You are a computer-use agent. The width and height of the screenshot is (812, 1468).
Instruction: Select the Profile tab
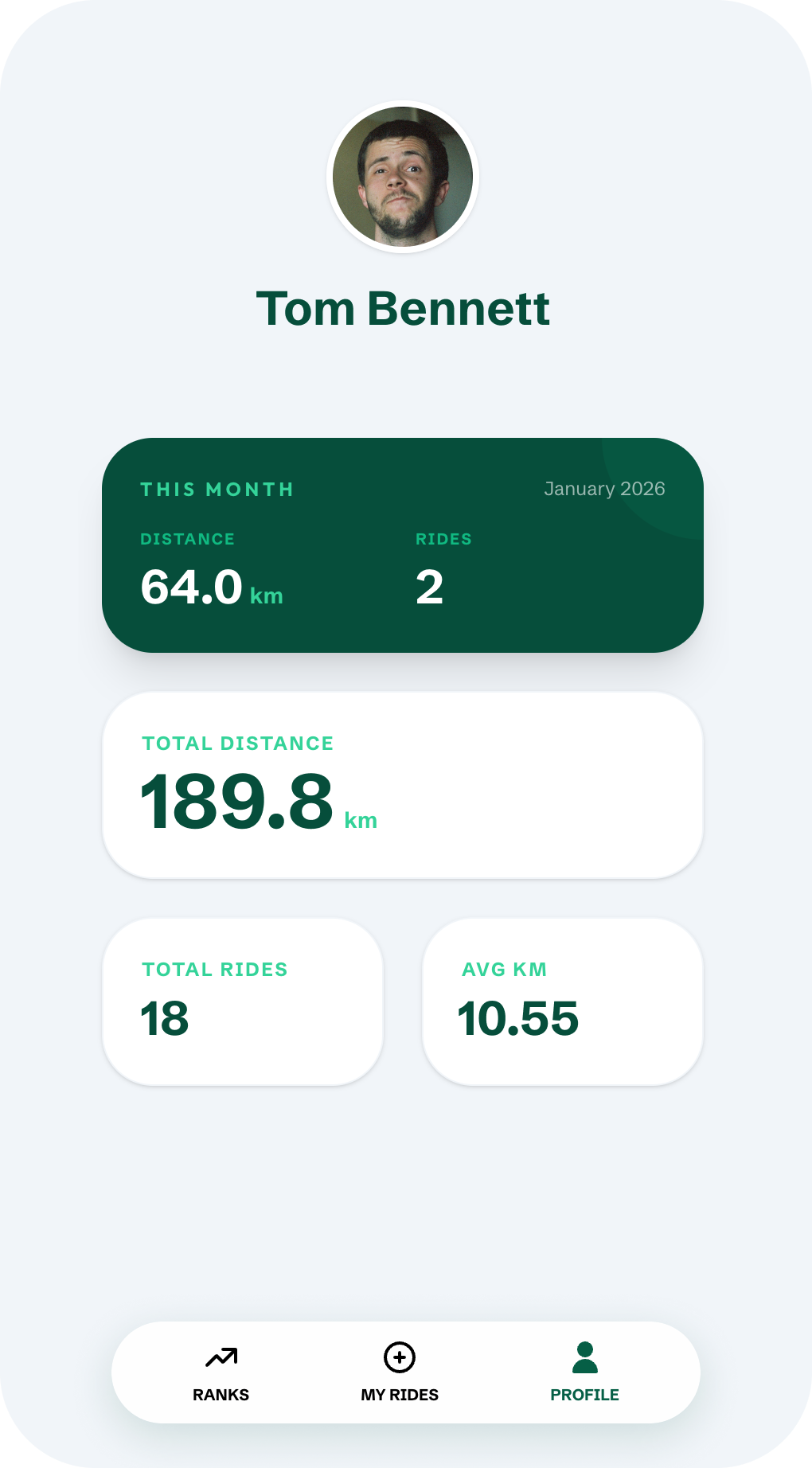pos(584,1372)
